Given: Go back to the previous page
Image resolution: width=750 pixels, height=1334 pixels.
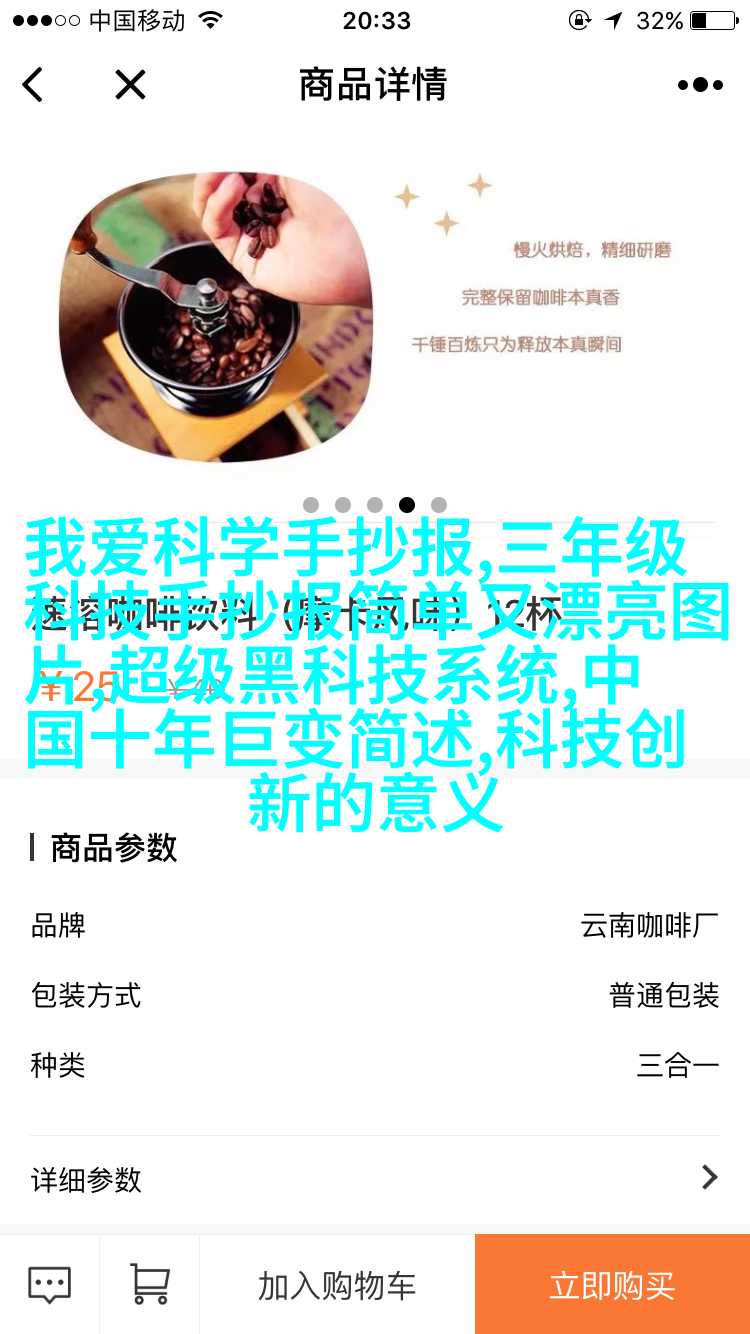Looking at the screenshot, I should [34, 85].
